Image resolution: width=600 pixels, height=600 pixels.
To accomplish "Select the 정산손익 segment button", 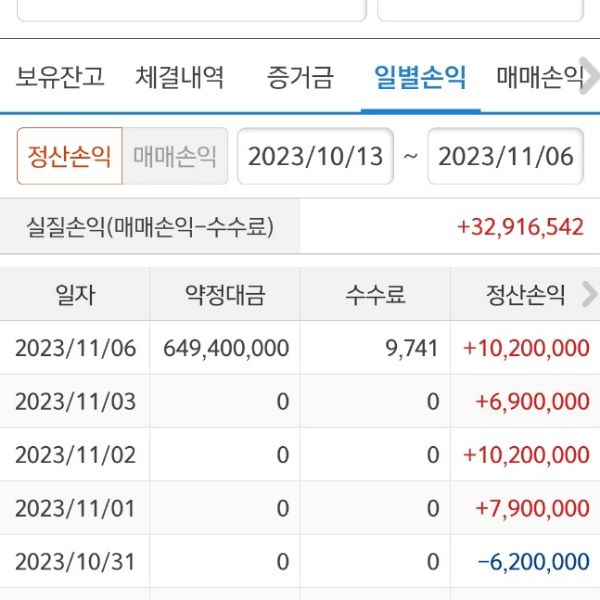I will [x=69, y=156].
